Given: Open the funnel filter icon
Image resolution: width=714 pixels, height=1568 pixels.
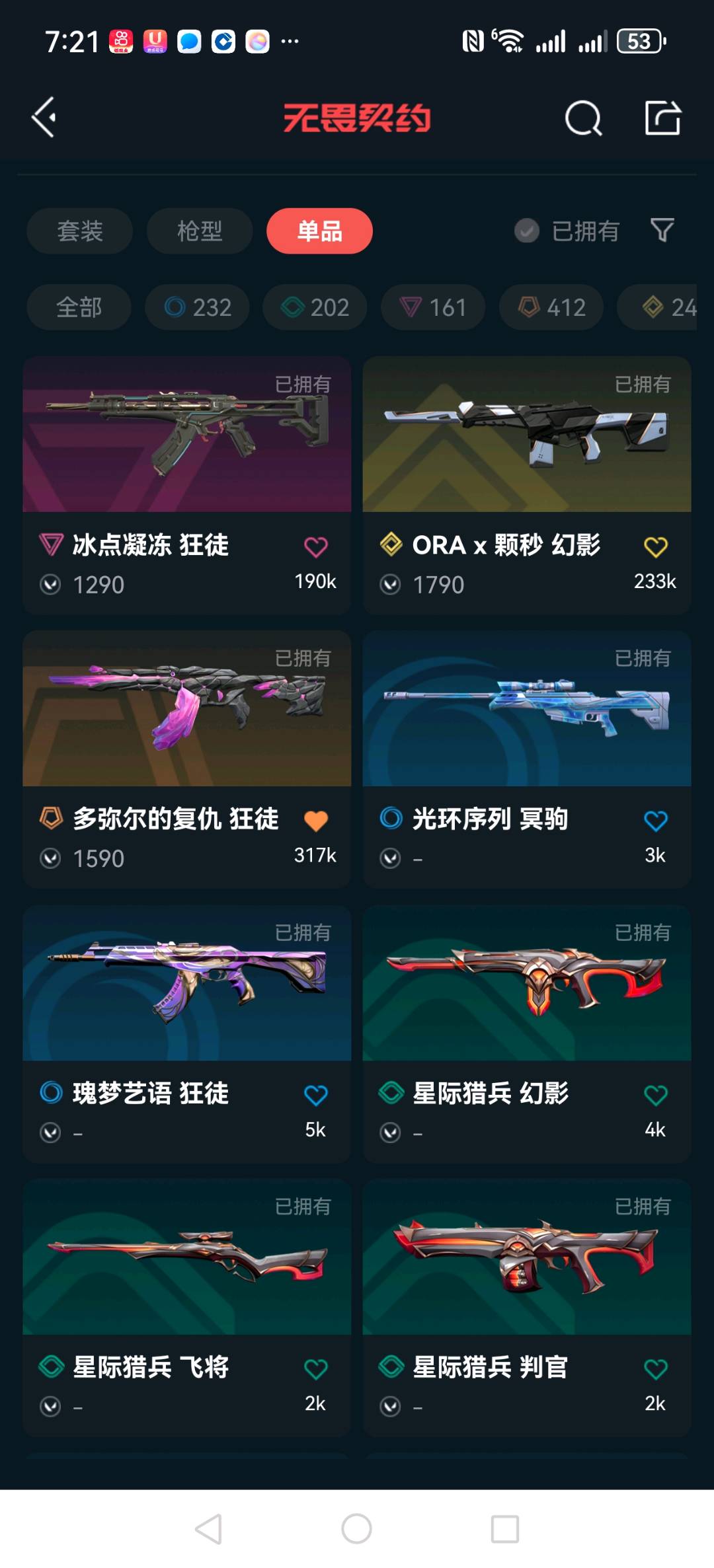Looking at the screenshot, I should (x=662, y=230).
